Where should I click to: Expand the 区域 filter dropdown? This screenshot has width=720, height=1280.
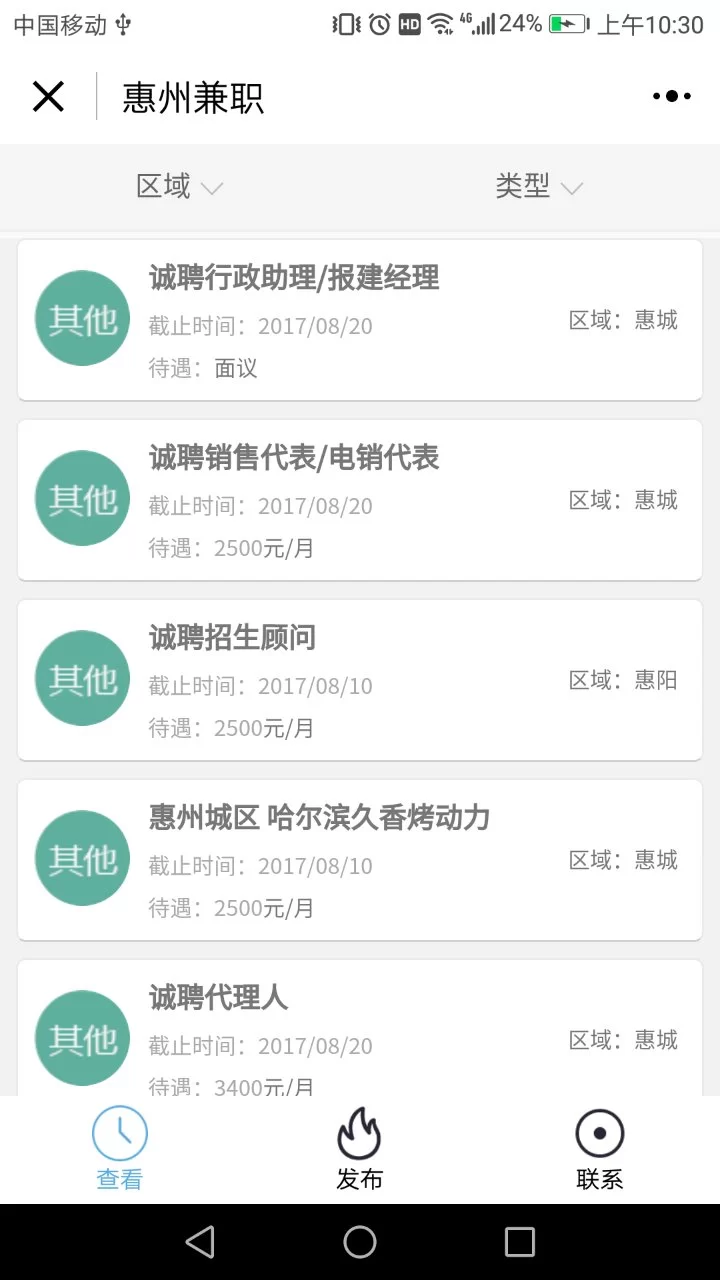click(180, 186)
